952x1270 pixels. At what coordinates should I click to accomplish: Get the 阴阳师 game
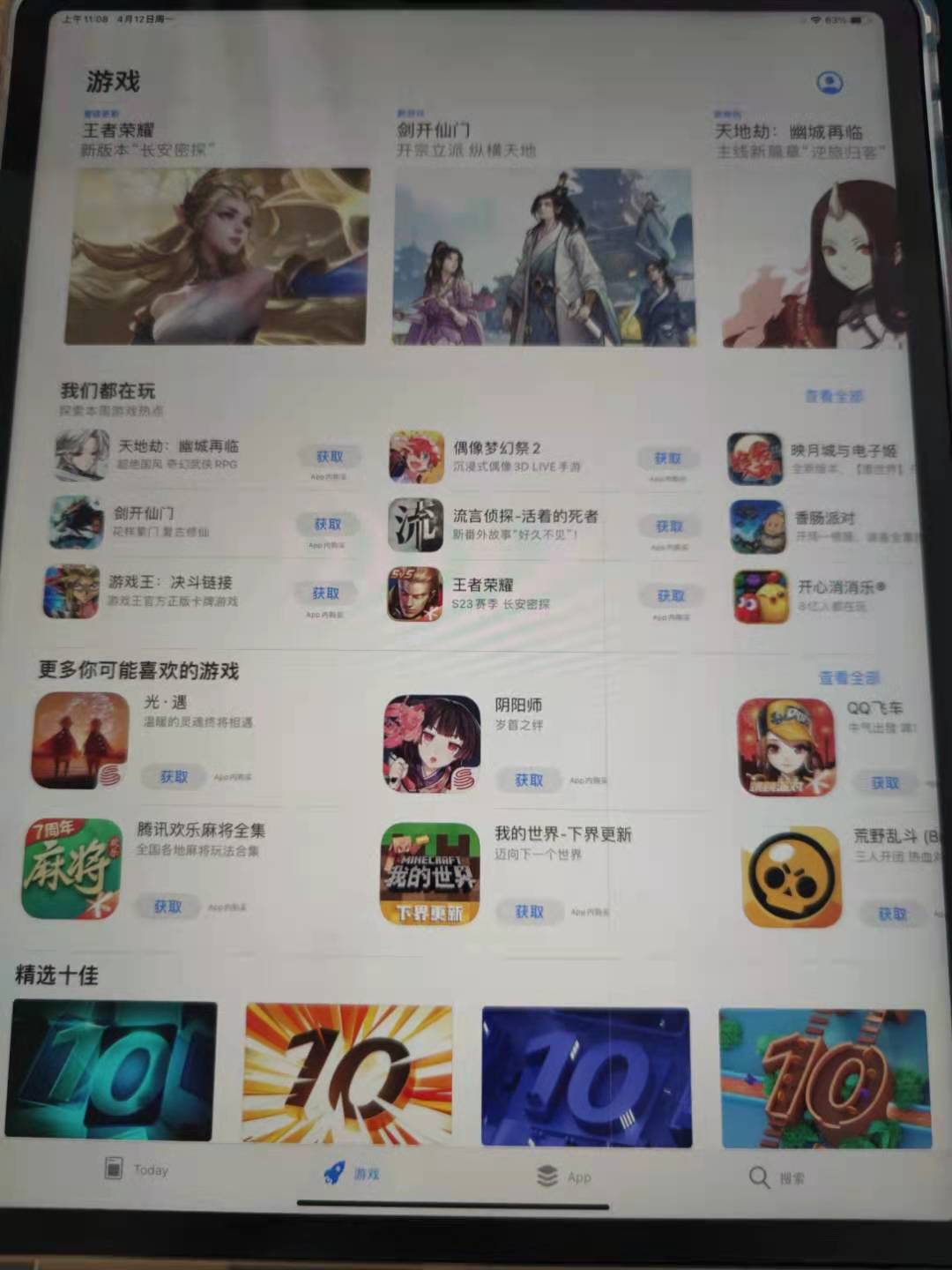pyautogui.click(x=529, y=781)
